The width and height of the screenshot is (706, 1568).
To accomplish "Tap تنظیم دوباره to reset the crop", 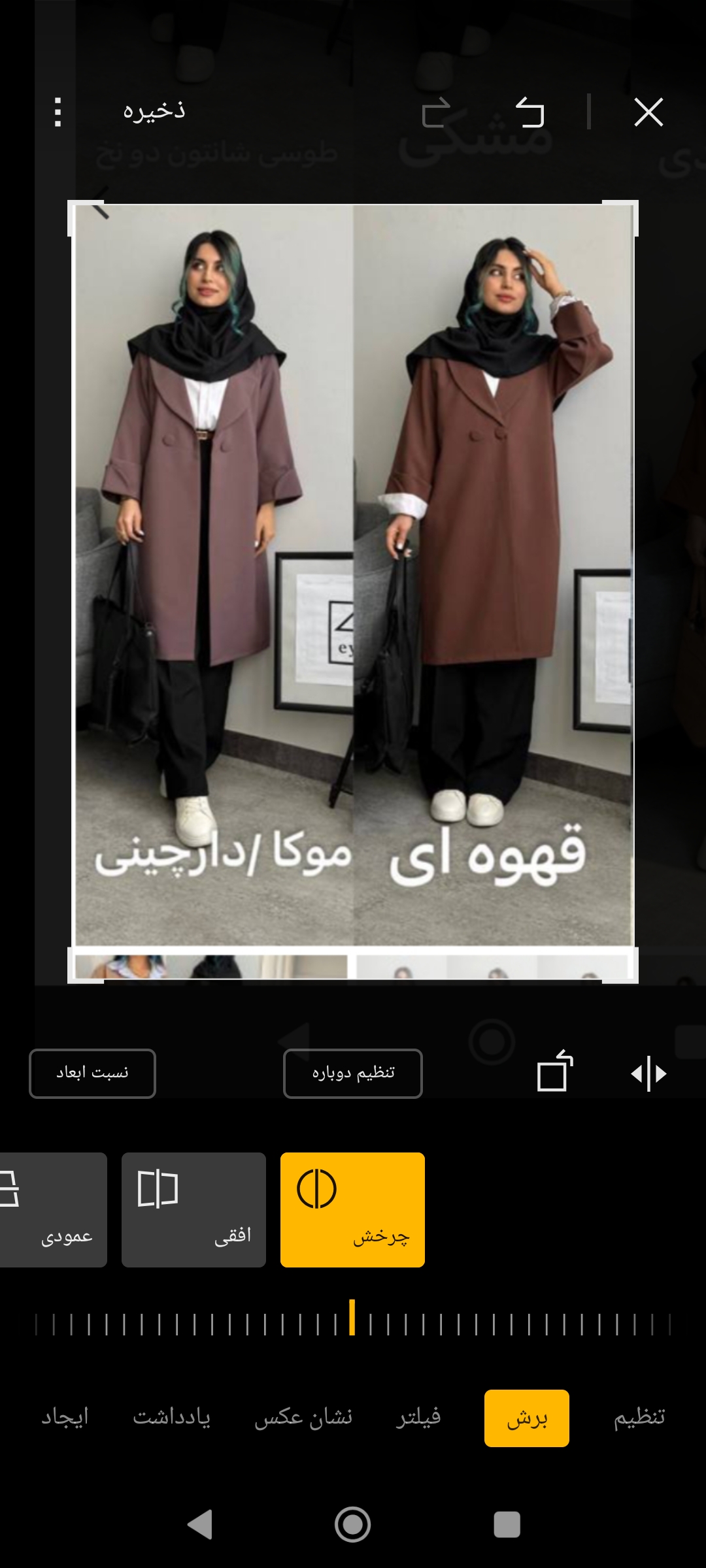I will pos(353,1073).
